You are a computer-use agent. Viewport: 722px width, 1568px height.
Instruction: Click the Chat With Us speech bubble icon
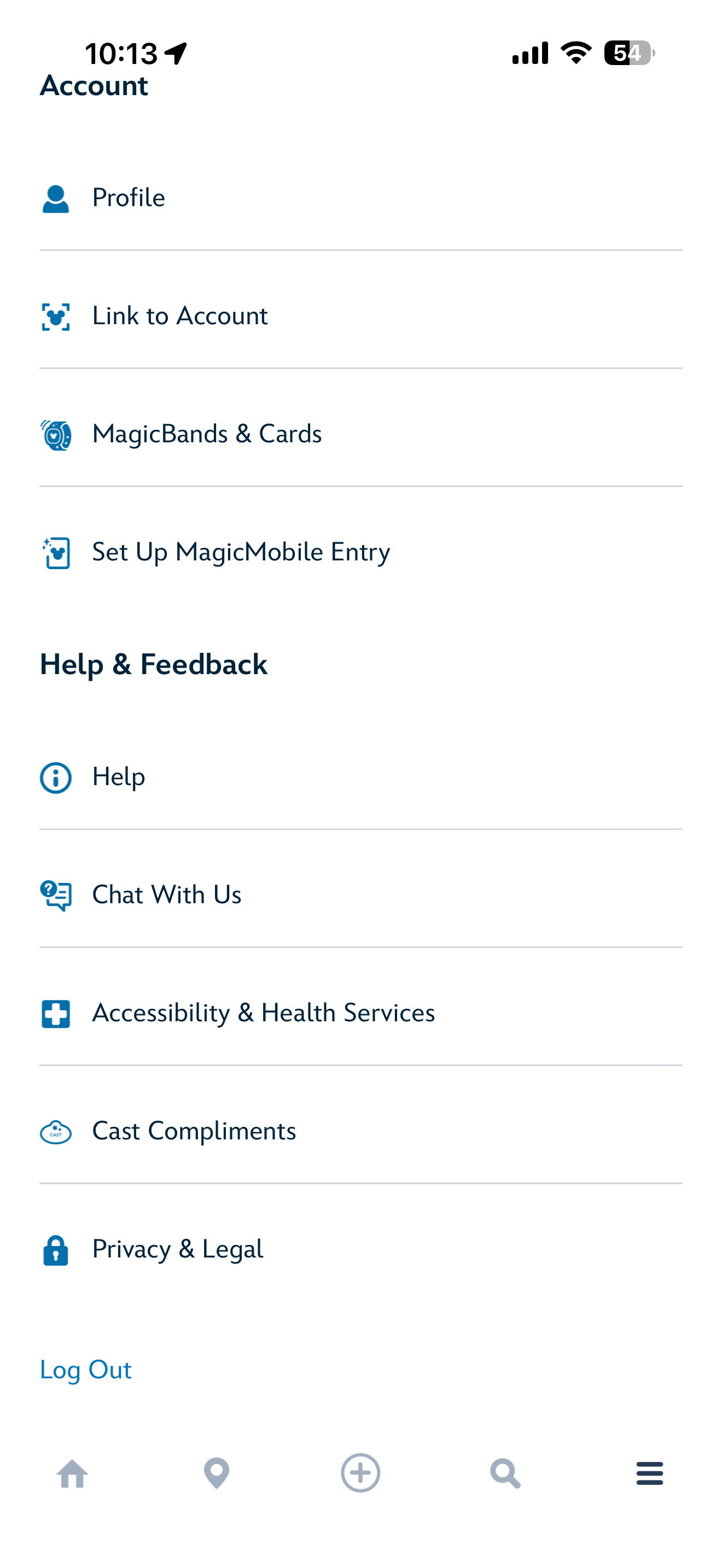55,894
